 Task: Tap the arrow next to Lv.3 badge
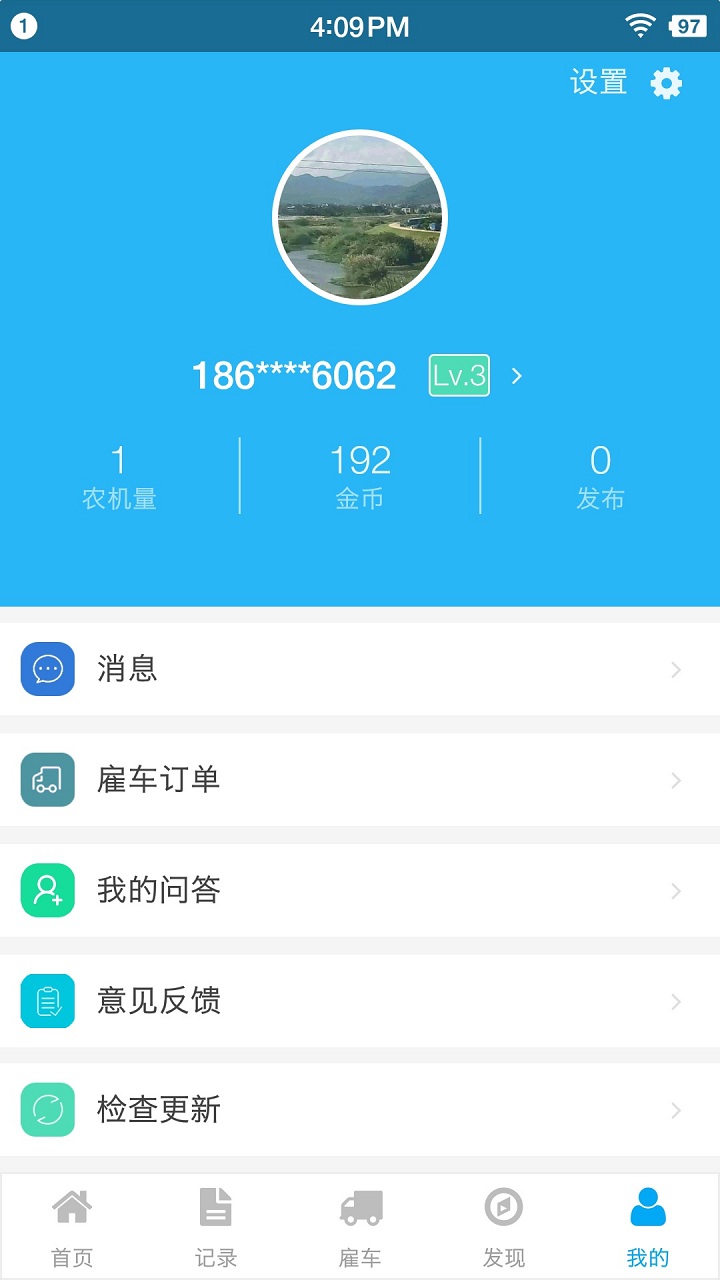click(516, 376)
